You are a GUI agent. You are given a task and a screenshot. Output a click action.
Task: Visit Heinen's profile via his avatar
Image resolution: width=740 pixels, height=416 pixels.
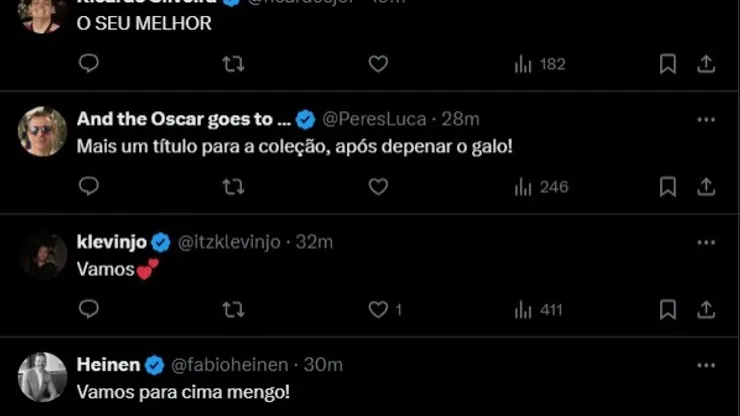tap(42, 377)
